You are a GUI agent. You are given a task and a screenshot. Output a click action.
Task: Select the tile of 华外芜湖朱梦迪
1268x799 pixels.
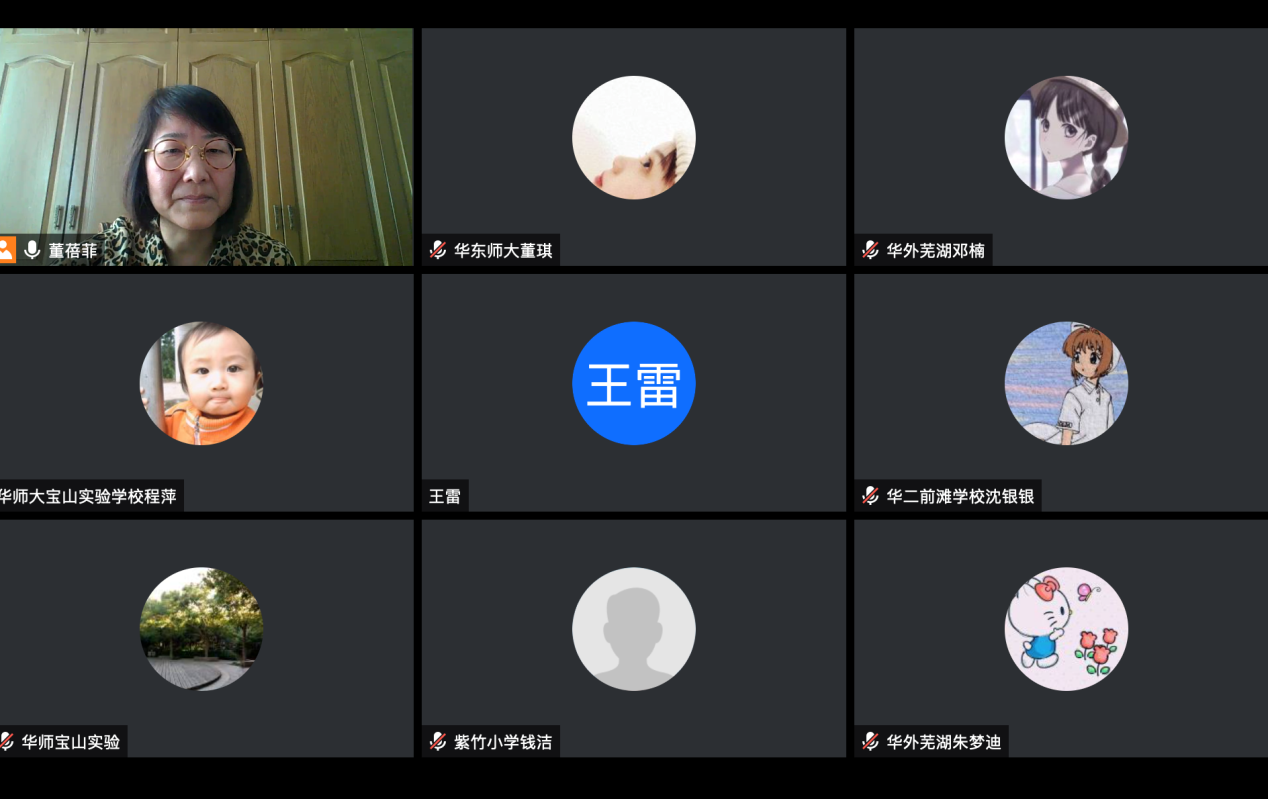pyautogui.click(x=1061, y=637)
